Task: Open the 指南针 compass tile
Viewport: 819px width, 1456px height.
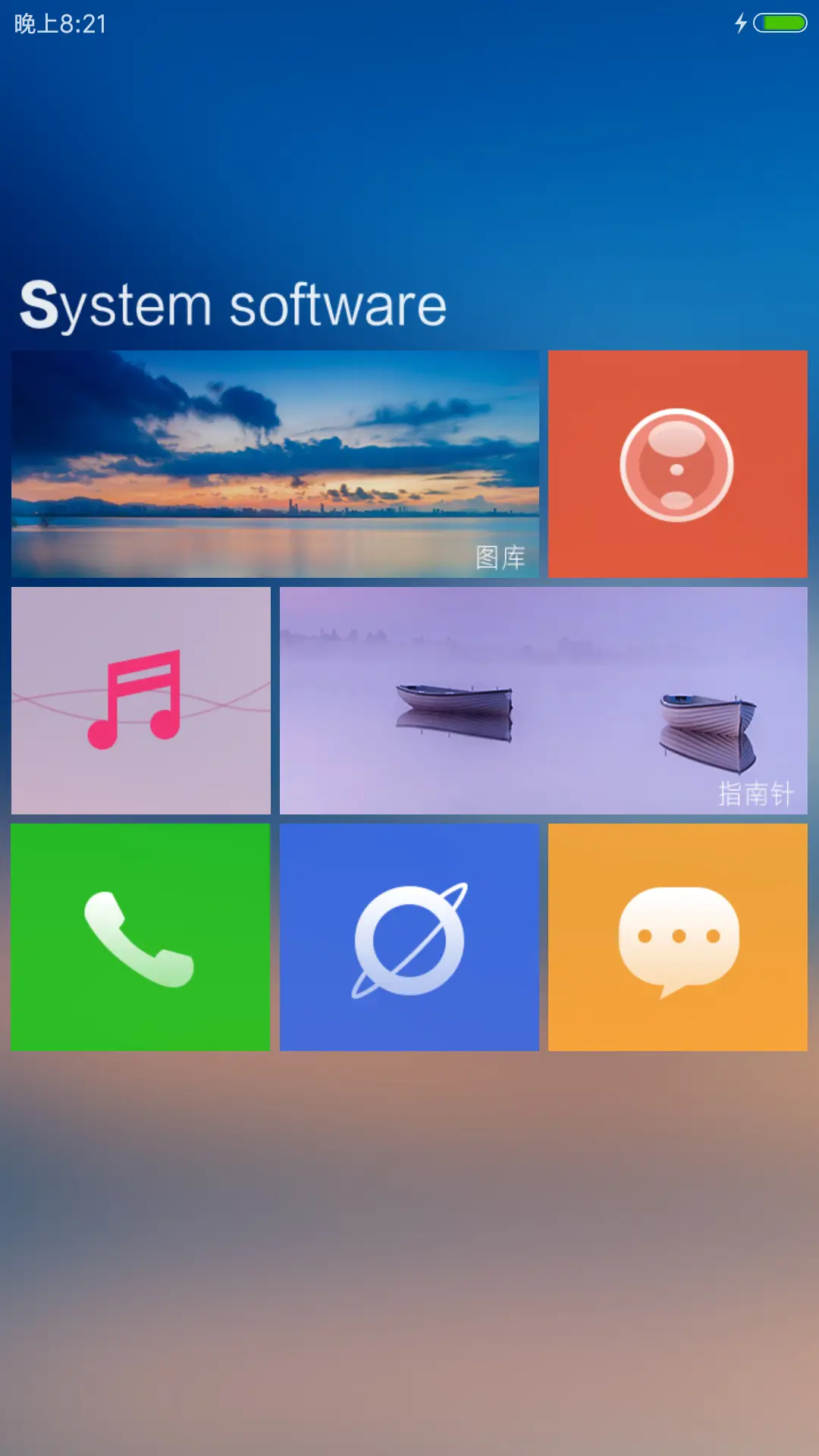Action: (x=543, y=700)
